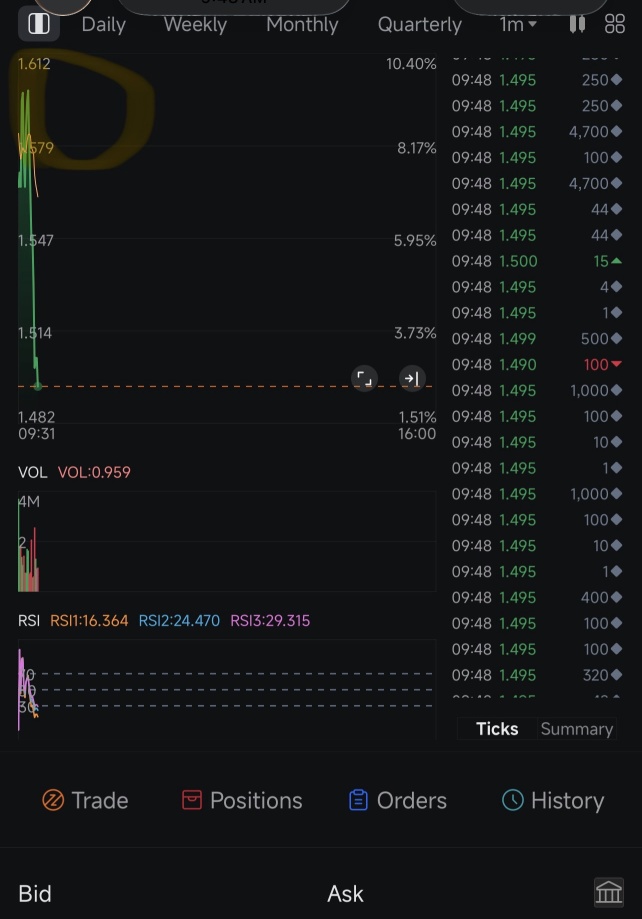Image resolution: width=642 pixels, height=919 pixels.
Task: Open the 1m interval dropdown
Action: pyautogui.click(x=518, y=25)
